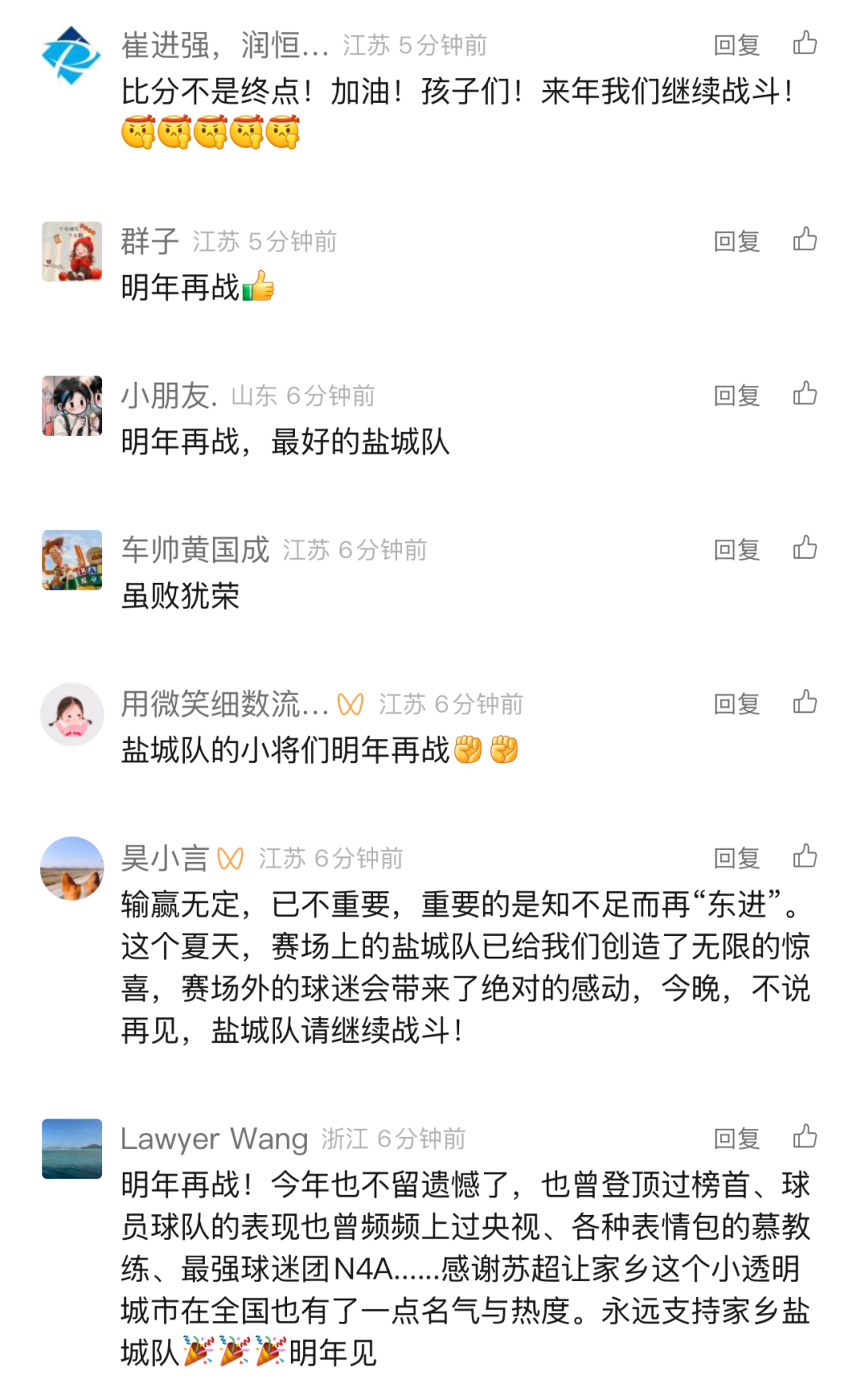Screen dimensions: 861x1400
Task: Reply to 小朋友's comment
Action: (x=736, y=395)
